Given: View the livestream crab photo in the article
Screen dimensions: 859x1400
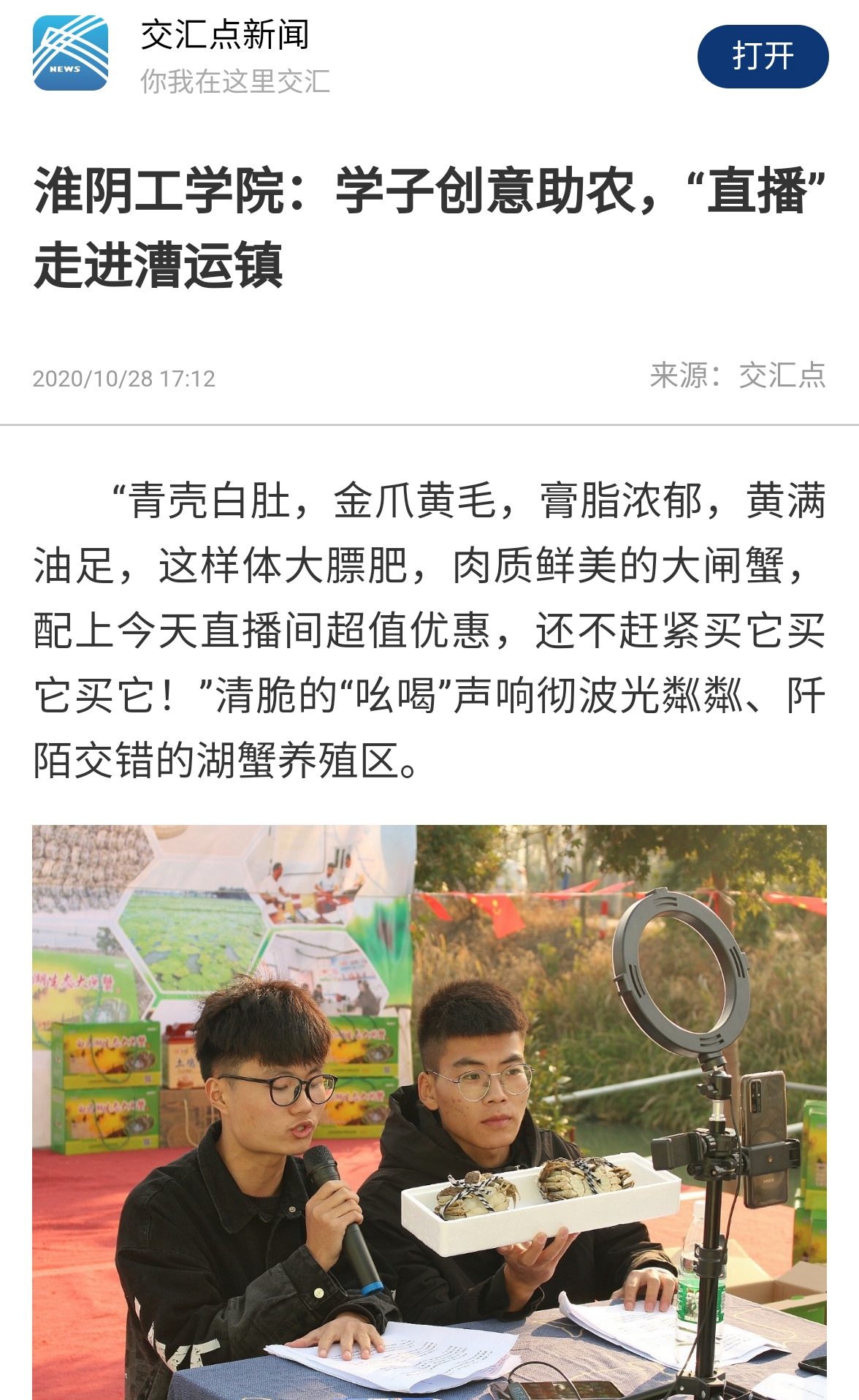Looking at the screenshot, I should 429,1111.
